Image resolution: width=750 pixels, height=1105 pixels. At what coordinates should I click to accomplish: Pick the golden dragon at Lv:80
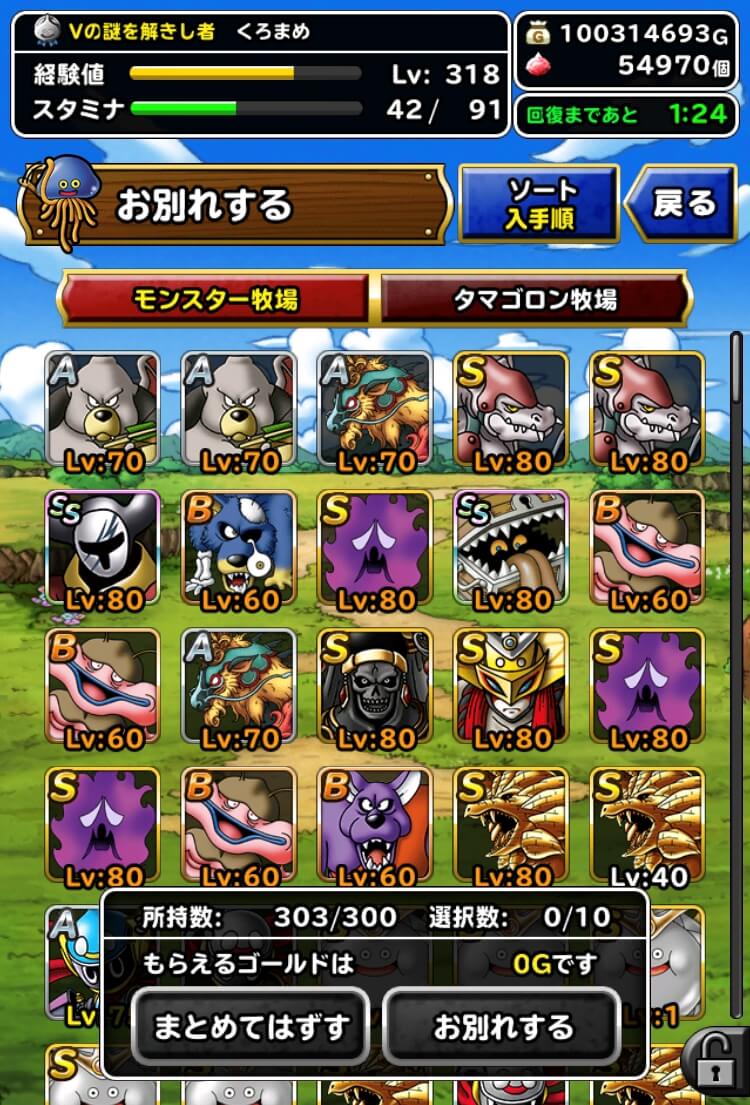(510, 826)
